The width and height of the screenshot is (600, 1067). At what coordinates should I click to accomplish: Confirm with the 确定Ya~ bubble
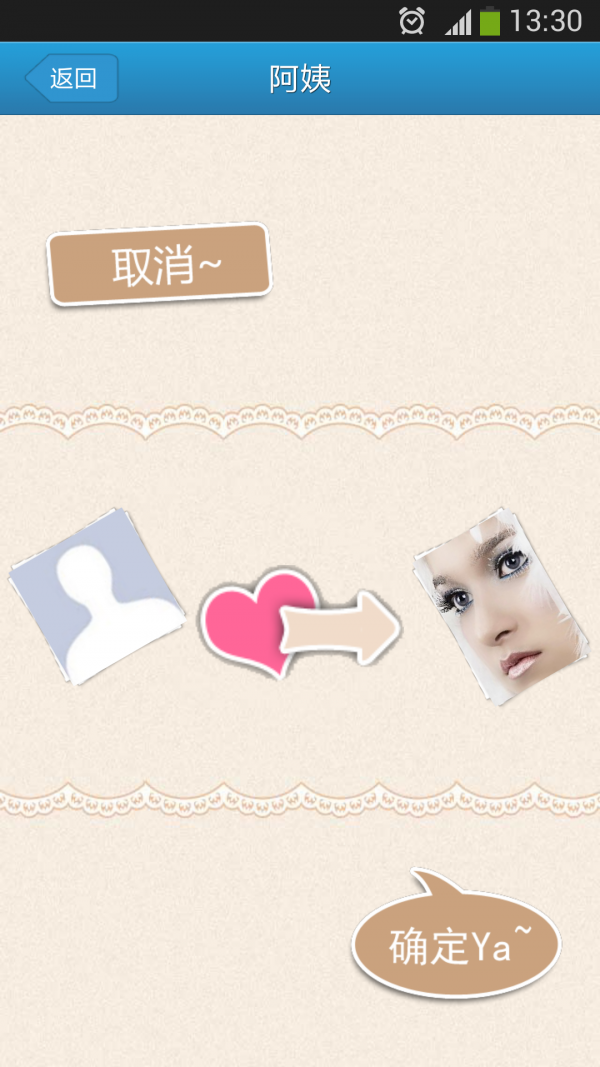(x=457, y=944)
